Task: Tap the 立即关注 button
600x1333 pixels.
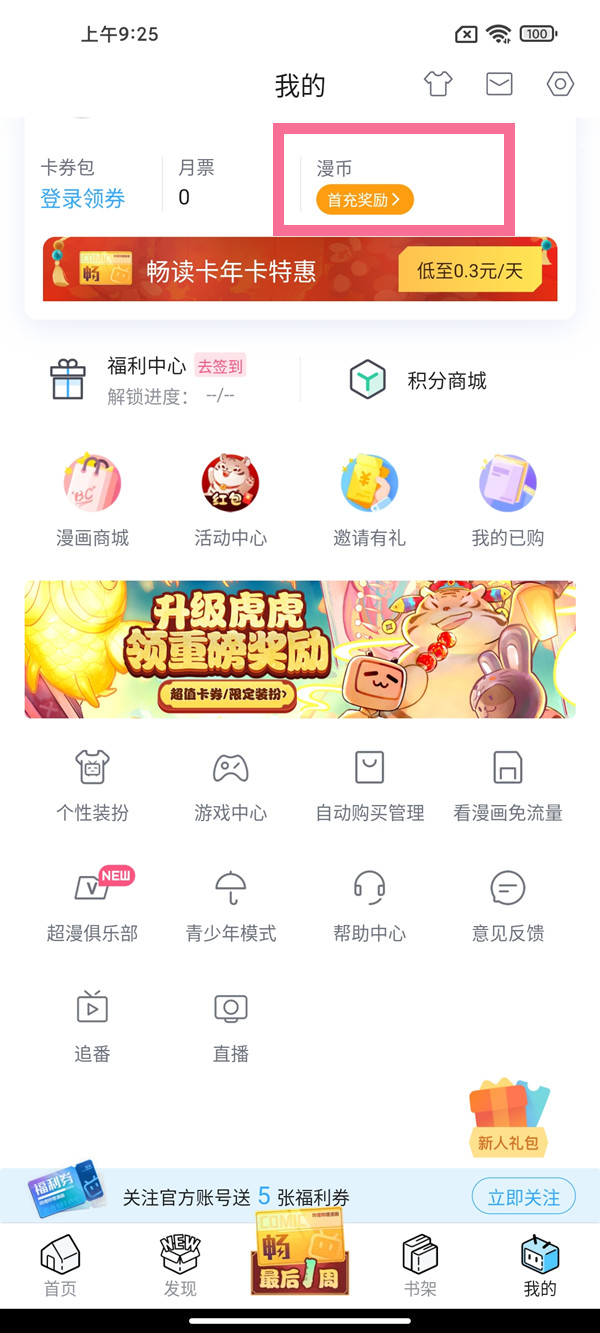Action: coord(523,1196)
